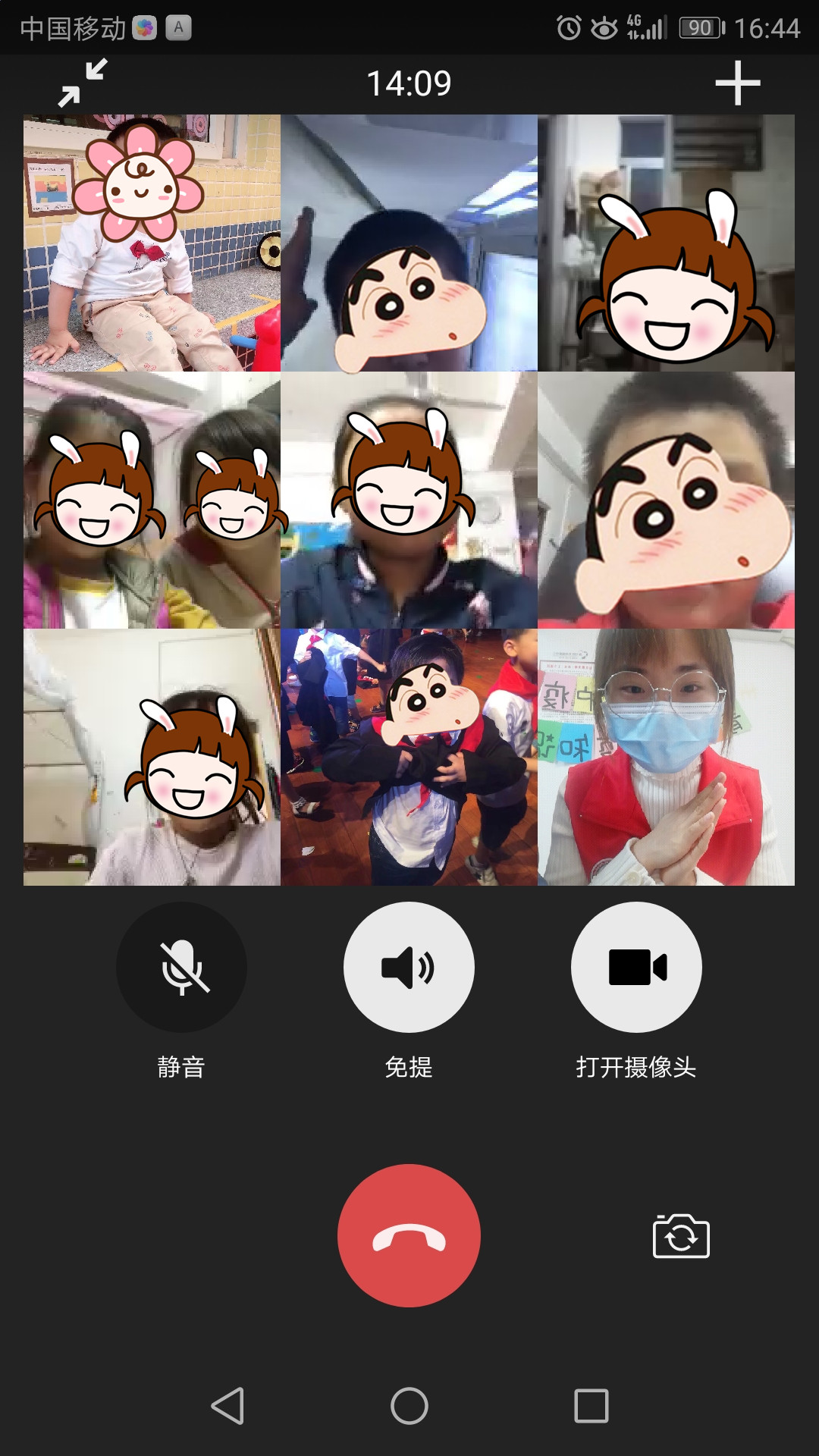Toggle the 静音 mute microphone button

tap(181, 967)
